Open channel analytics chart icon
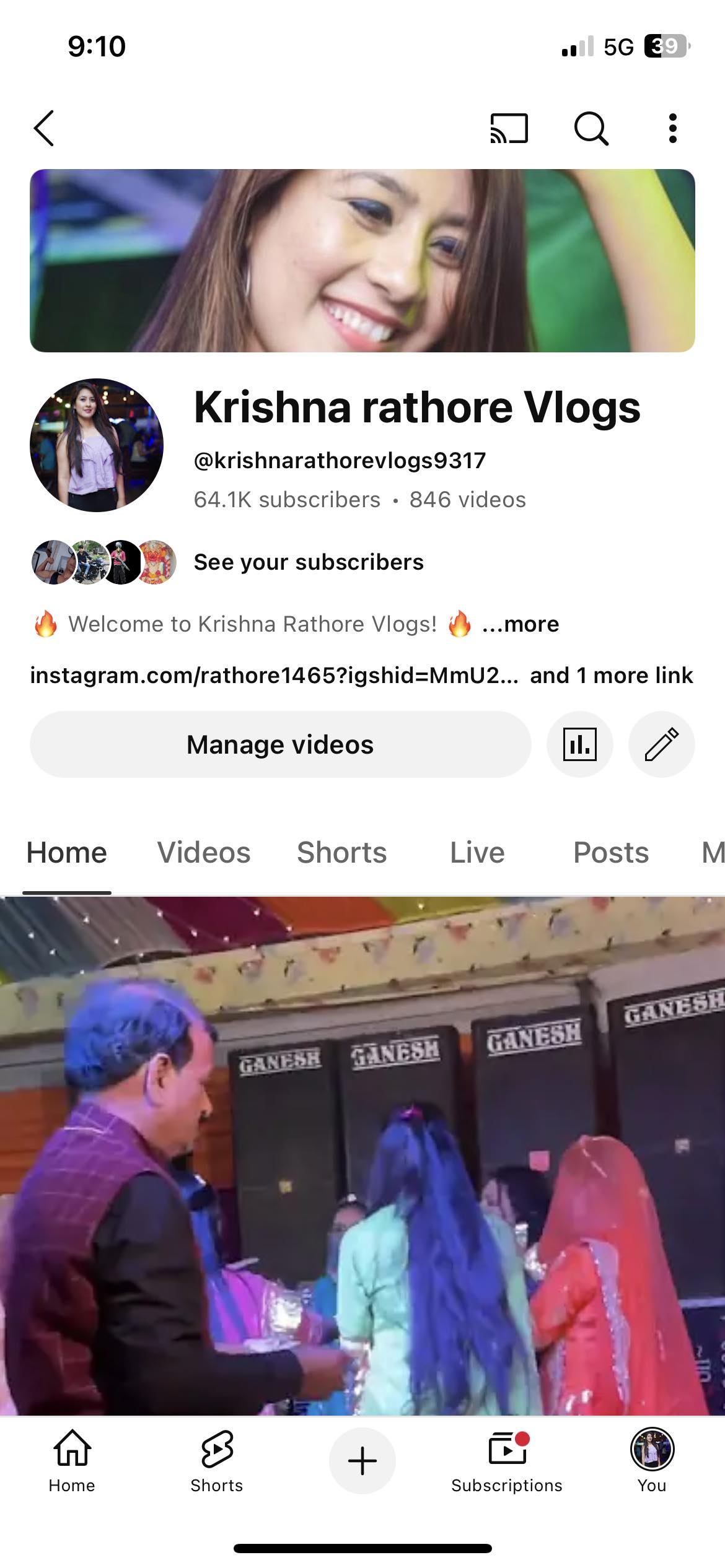 (x=580, y=744)
